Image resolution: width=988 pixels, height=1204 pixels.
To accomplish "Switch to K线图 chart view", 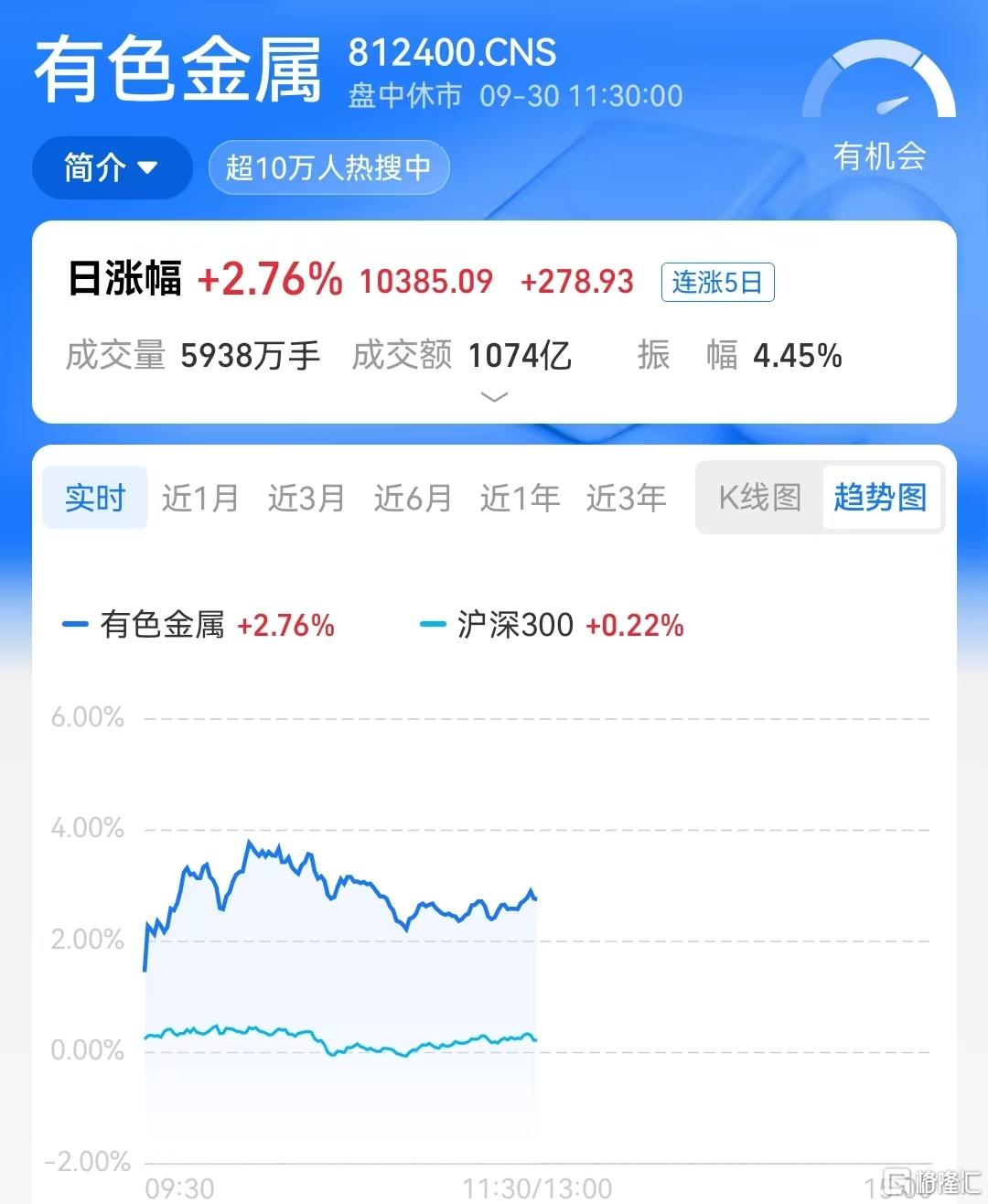I will pyautogui.click(x=759, y=498).
